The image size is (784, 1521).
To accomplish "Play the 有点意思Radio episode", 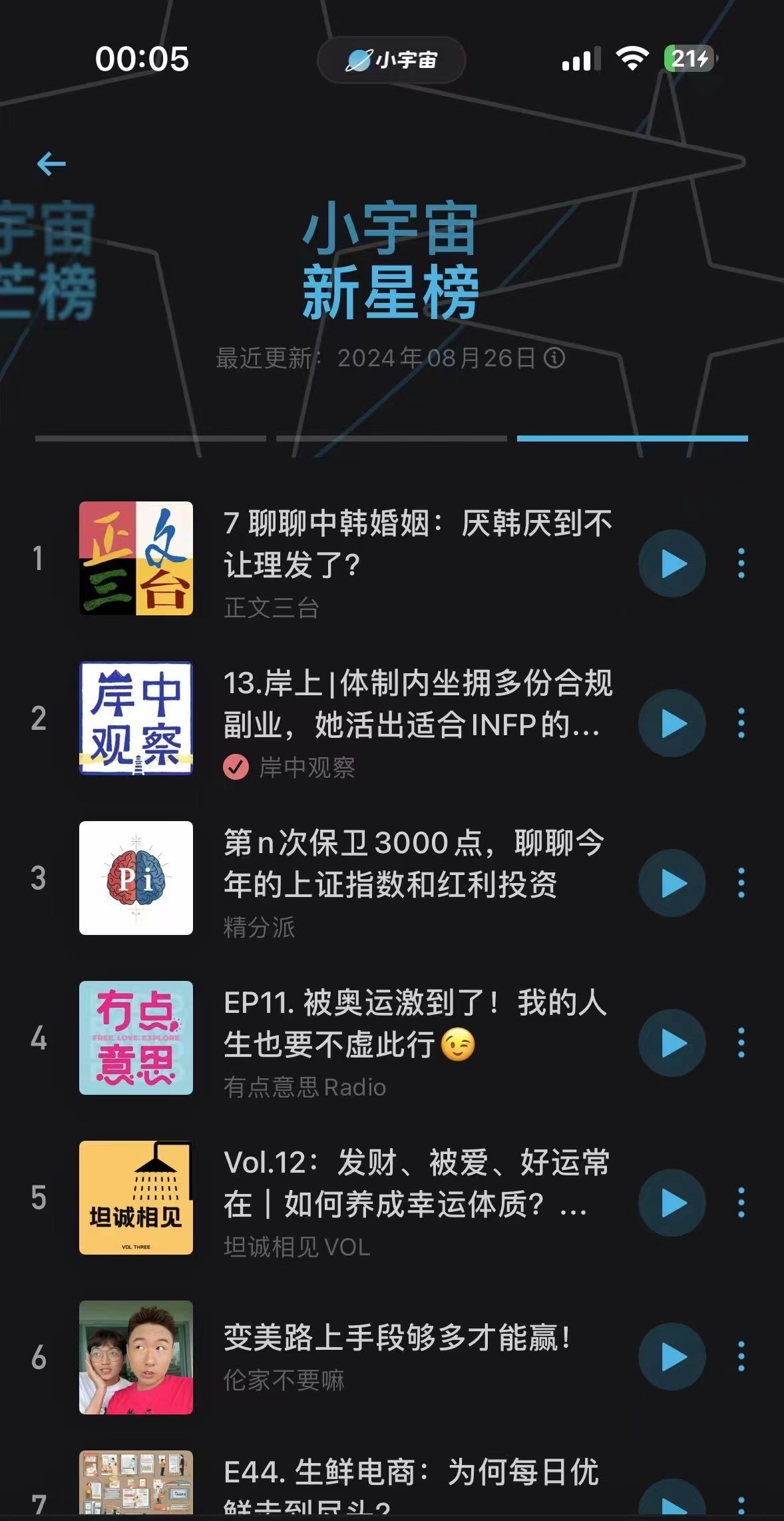I will coord(672,1044).
